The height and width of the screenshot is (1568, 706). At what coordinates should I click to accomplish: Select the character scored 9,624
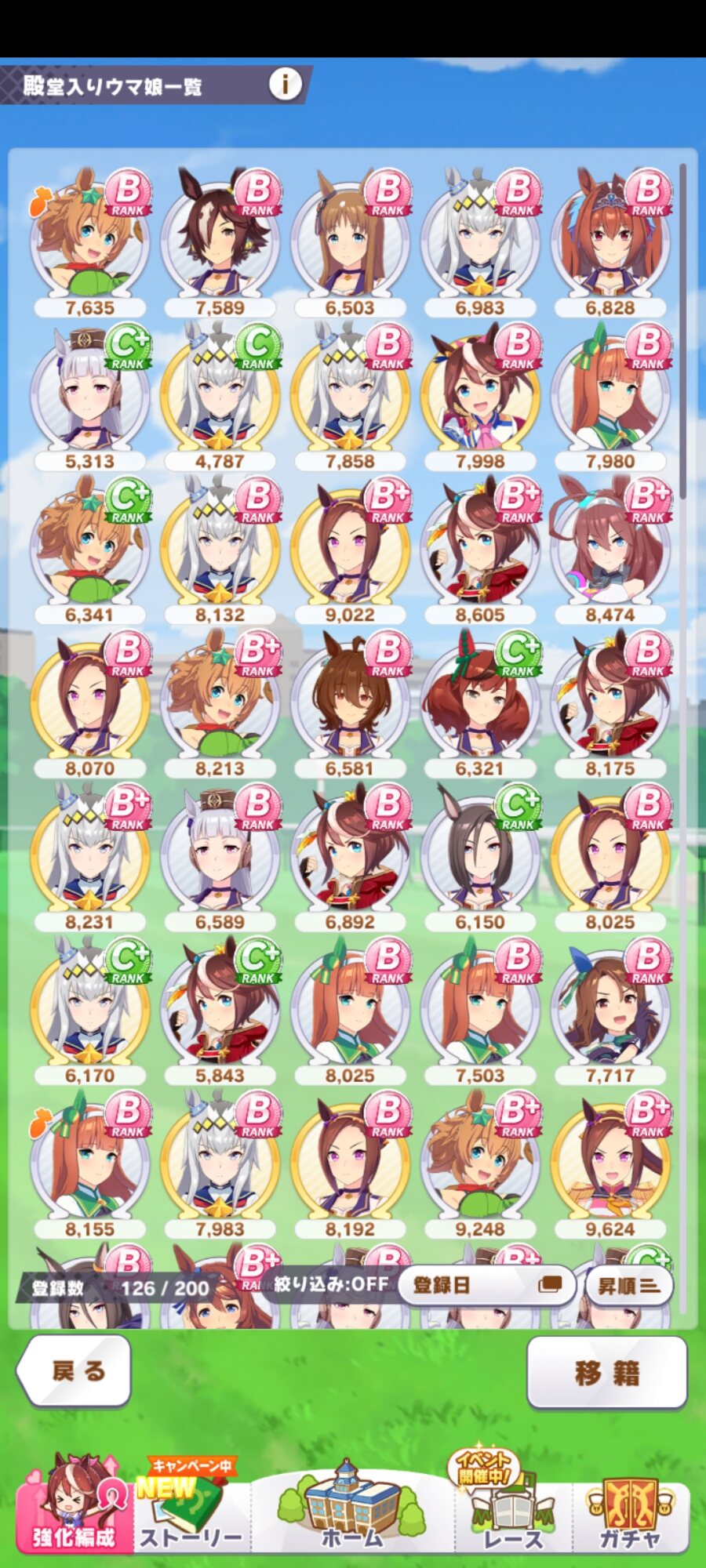pos(610,1160)
